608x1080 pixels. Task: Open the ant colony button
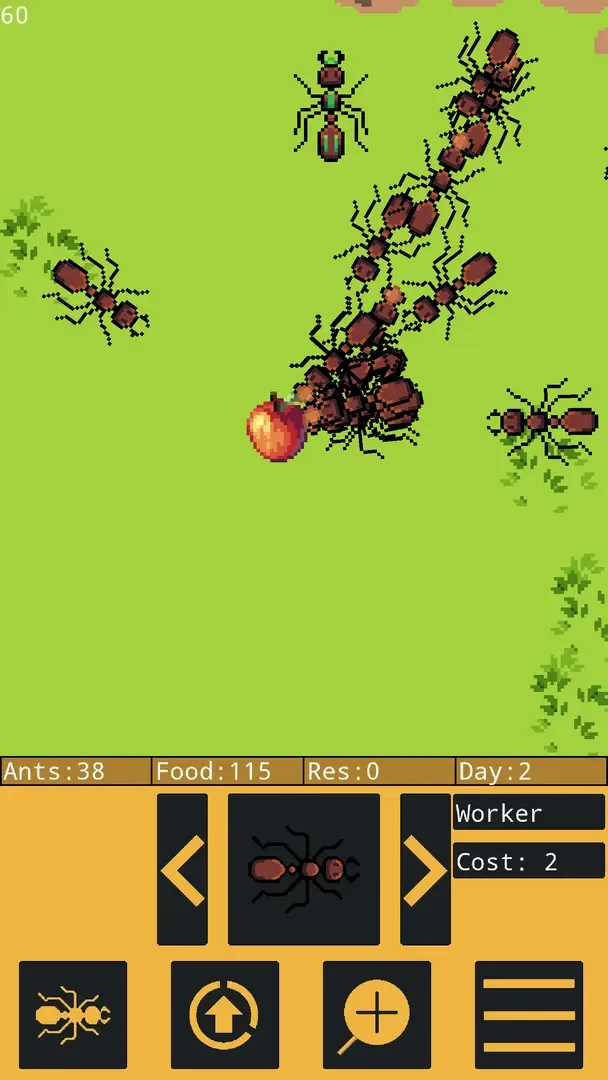pos(73,1015)
